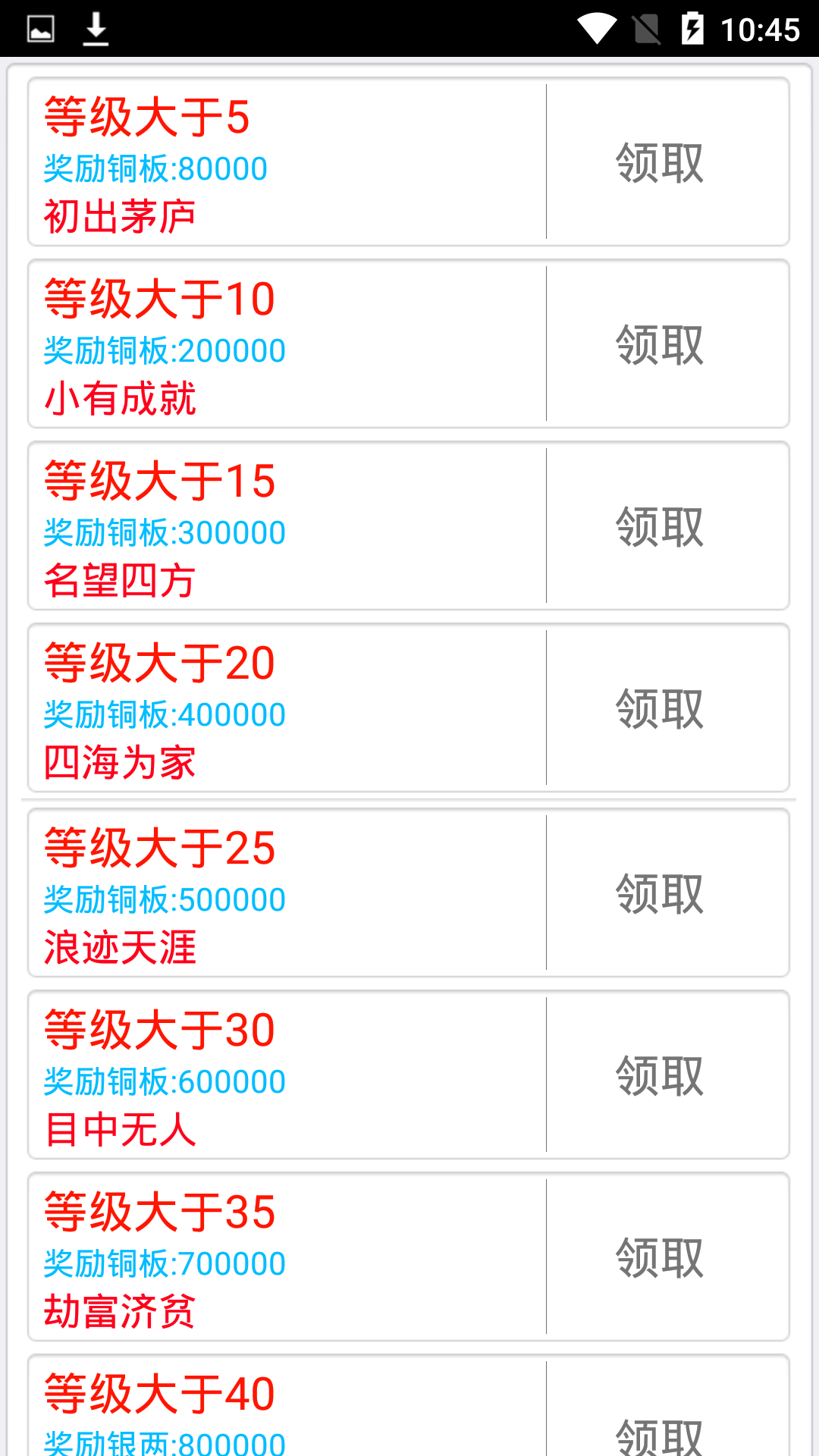Get the 浪迹天涯 level 25 reward
This screenshot has width=819, height=1456.
coord(659,893)
